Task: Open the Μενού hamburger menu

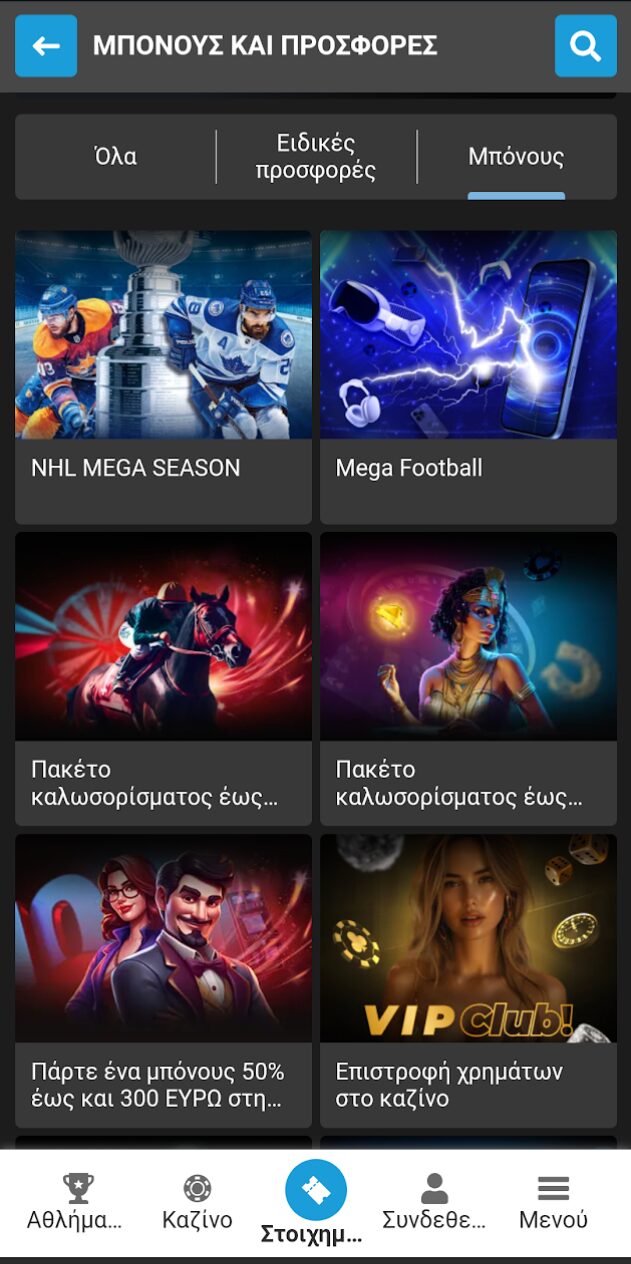Action: coord(553,1202)
